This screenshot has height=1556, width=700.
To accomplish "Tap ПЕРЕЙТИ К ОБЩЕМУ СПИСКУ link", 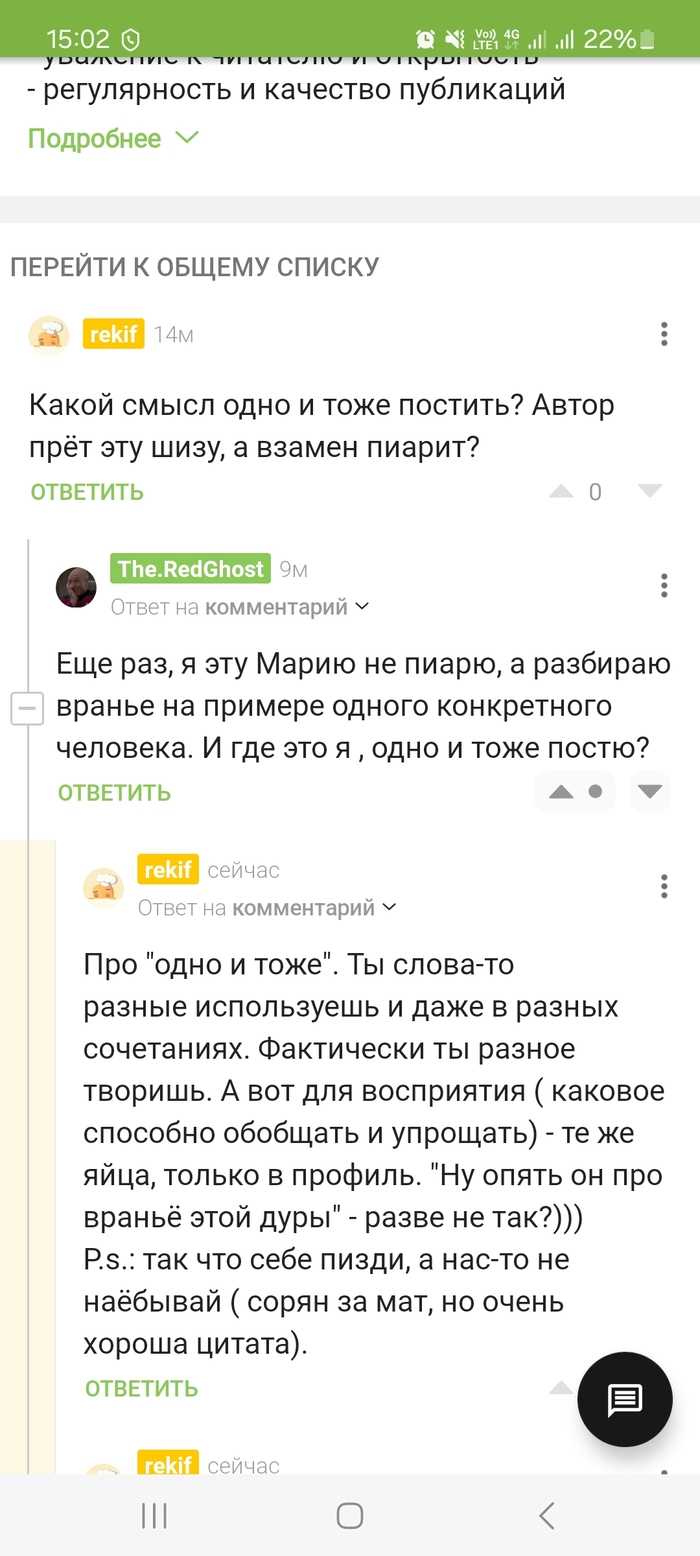I will pos(194,267).
